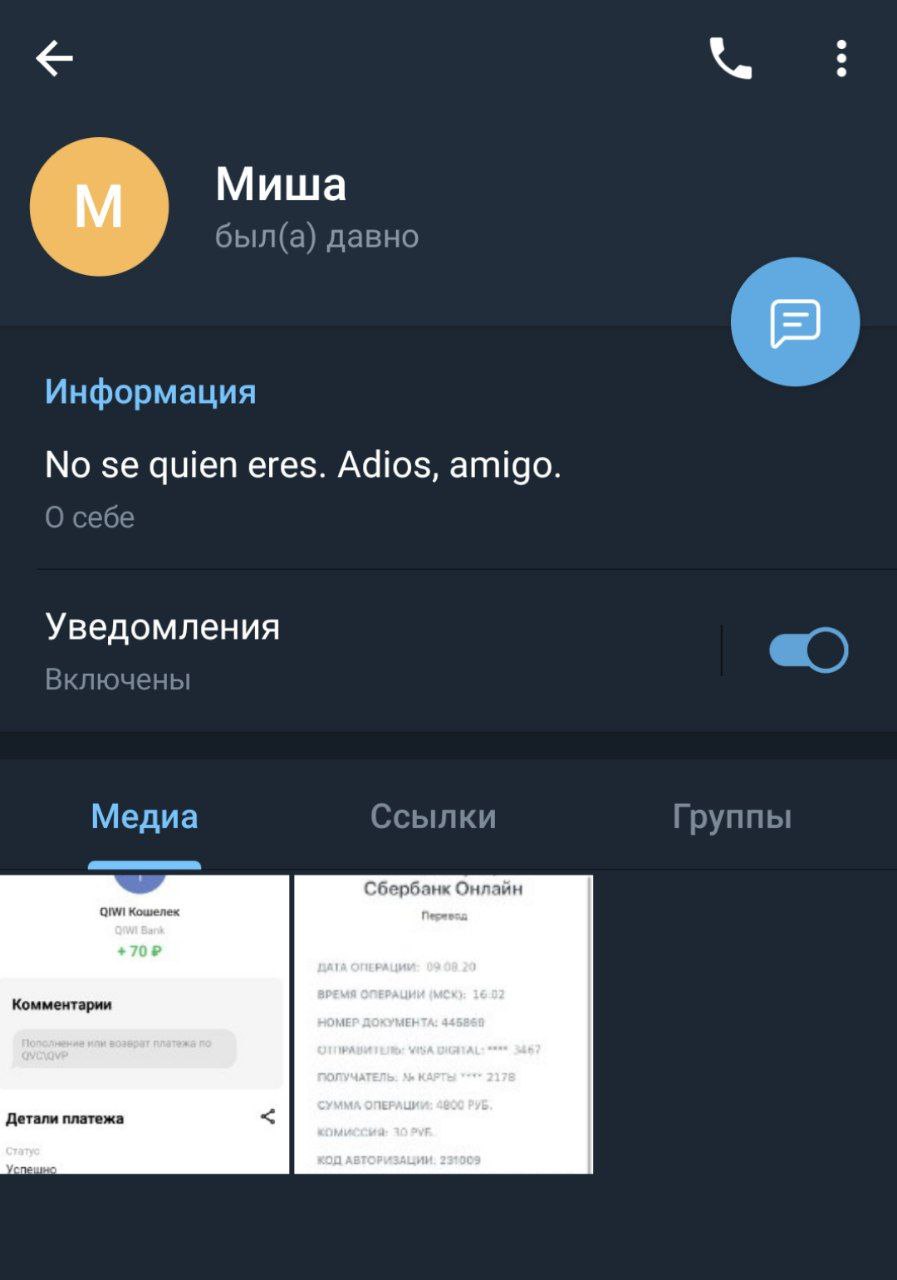Go back using the arrow icon
Image resolution: width=897 pixels, height=1280 pixels.
pos(54,59)
